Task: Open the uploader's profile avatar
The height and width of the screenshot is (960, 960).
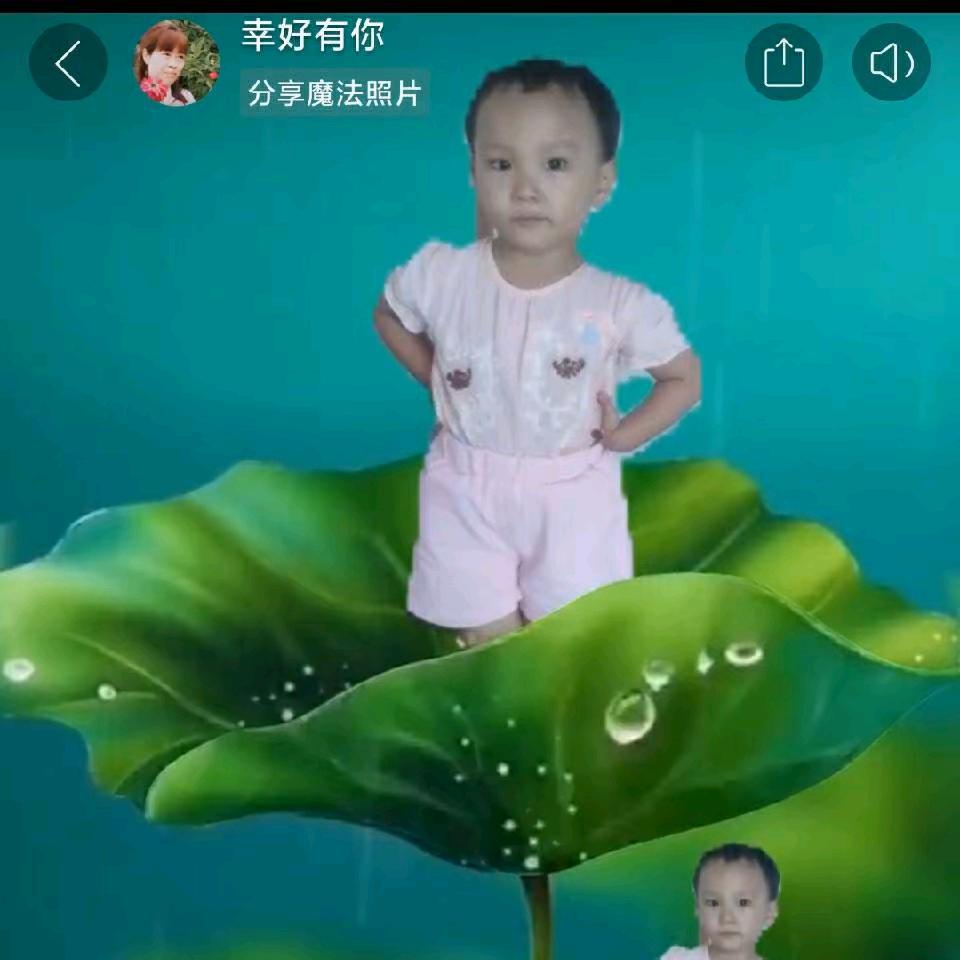Action: [177, 63]
